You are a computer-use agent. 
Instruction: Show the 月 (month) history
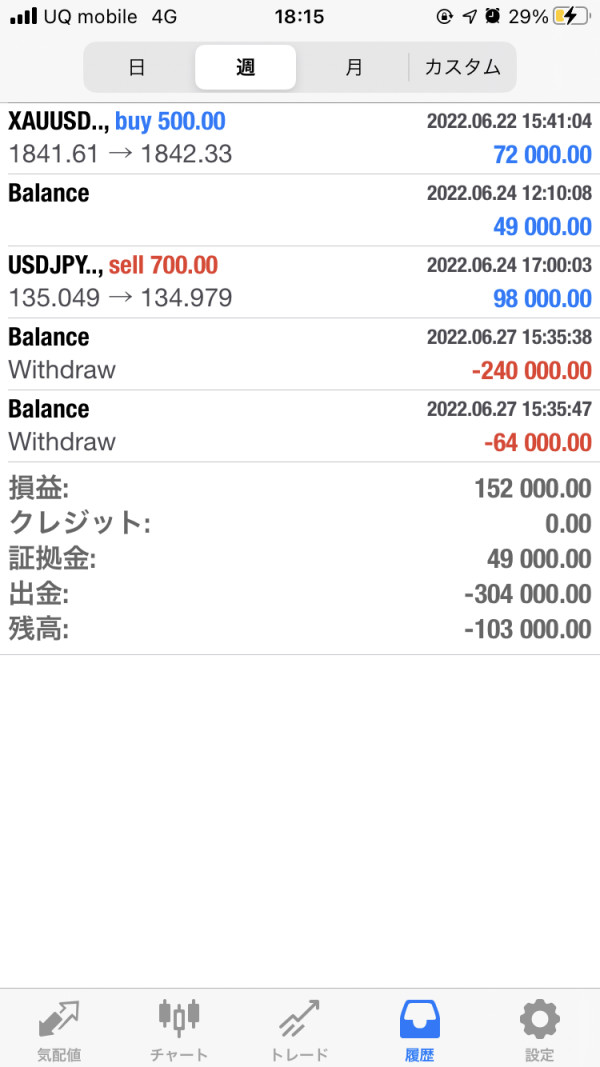354,68
